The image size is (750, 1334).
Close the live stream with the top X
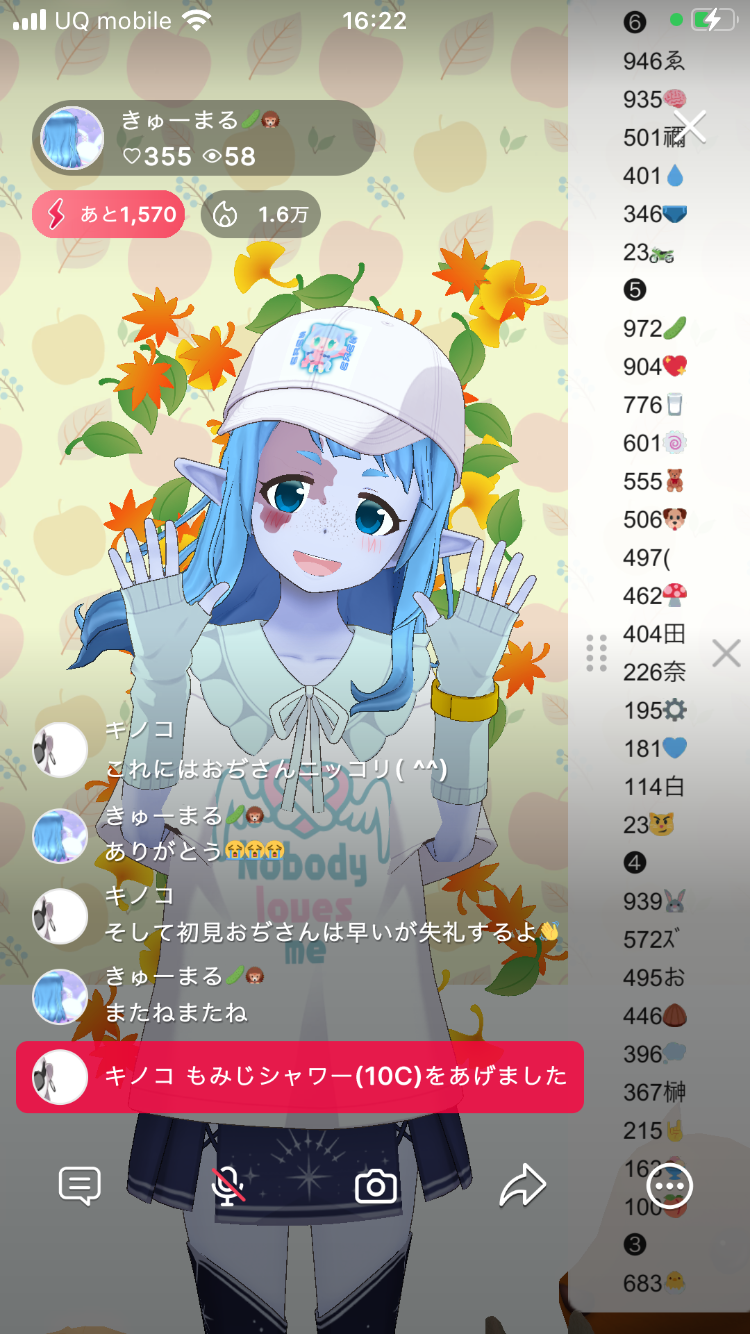point(690,126)
